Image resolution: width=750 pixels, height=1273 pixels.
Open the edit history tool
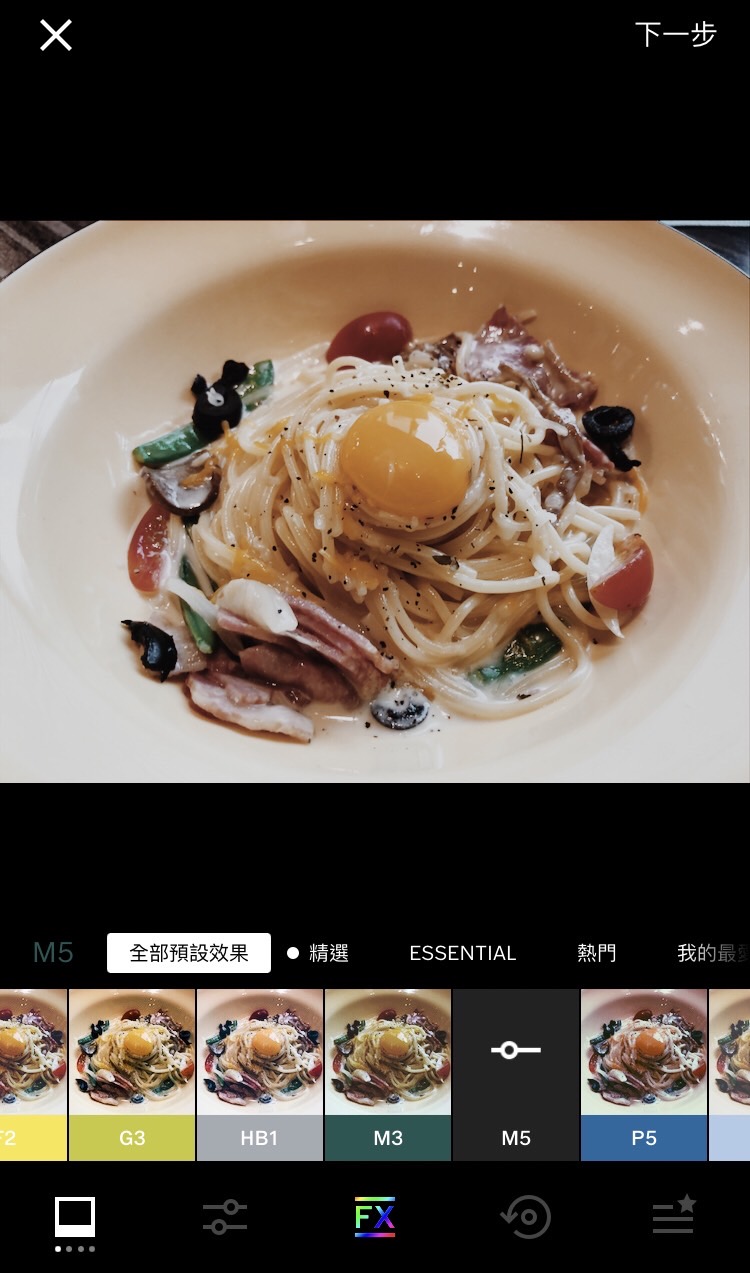(x=525, y=1218)
